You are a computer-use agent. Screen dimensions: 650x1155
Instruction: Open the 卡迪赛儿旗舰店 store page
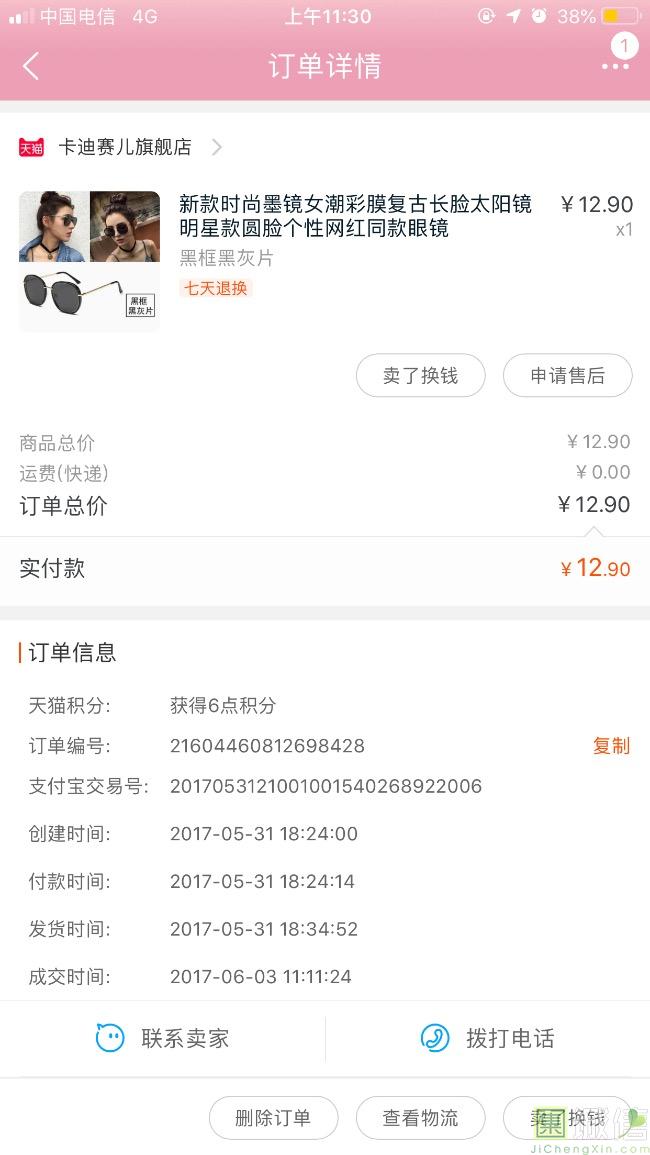(x=125, y=147)
